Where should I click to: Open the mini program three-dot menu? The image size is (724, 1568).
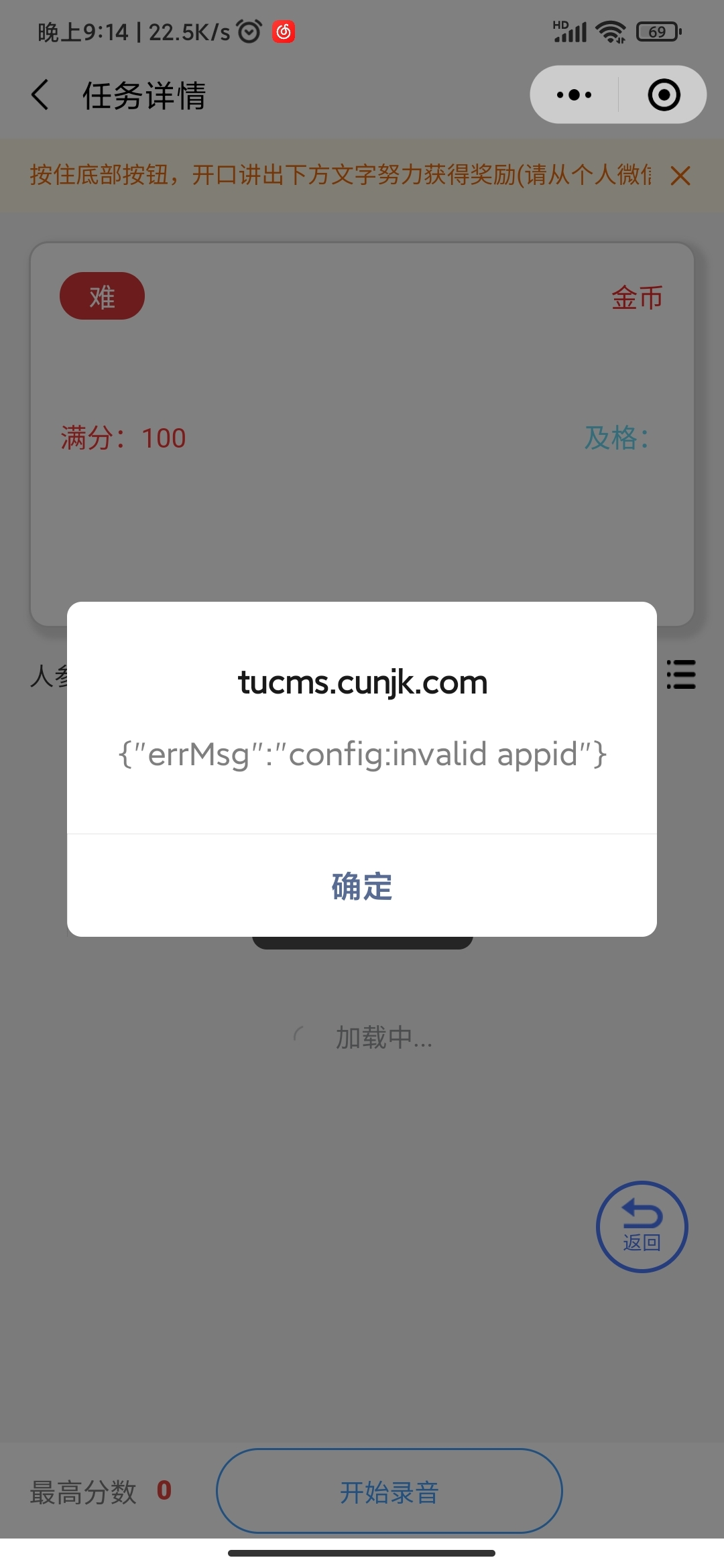[x=575, y=94]
